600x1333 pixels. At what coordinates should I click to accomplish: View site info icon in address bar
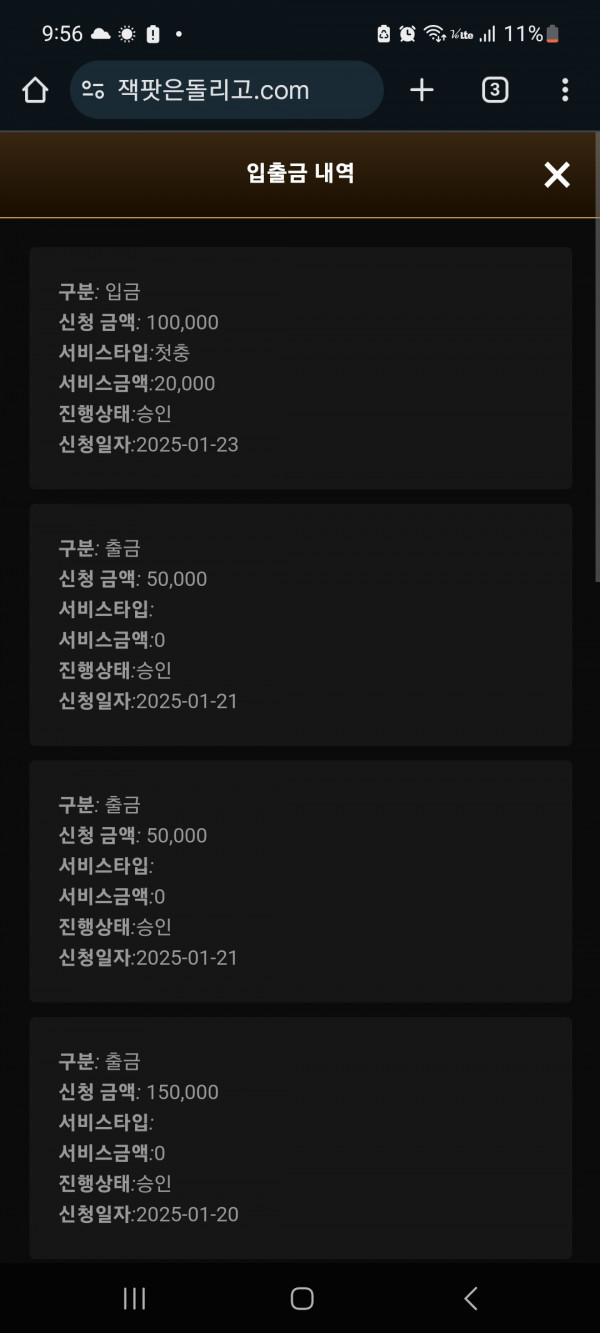(x=93, y=90)
